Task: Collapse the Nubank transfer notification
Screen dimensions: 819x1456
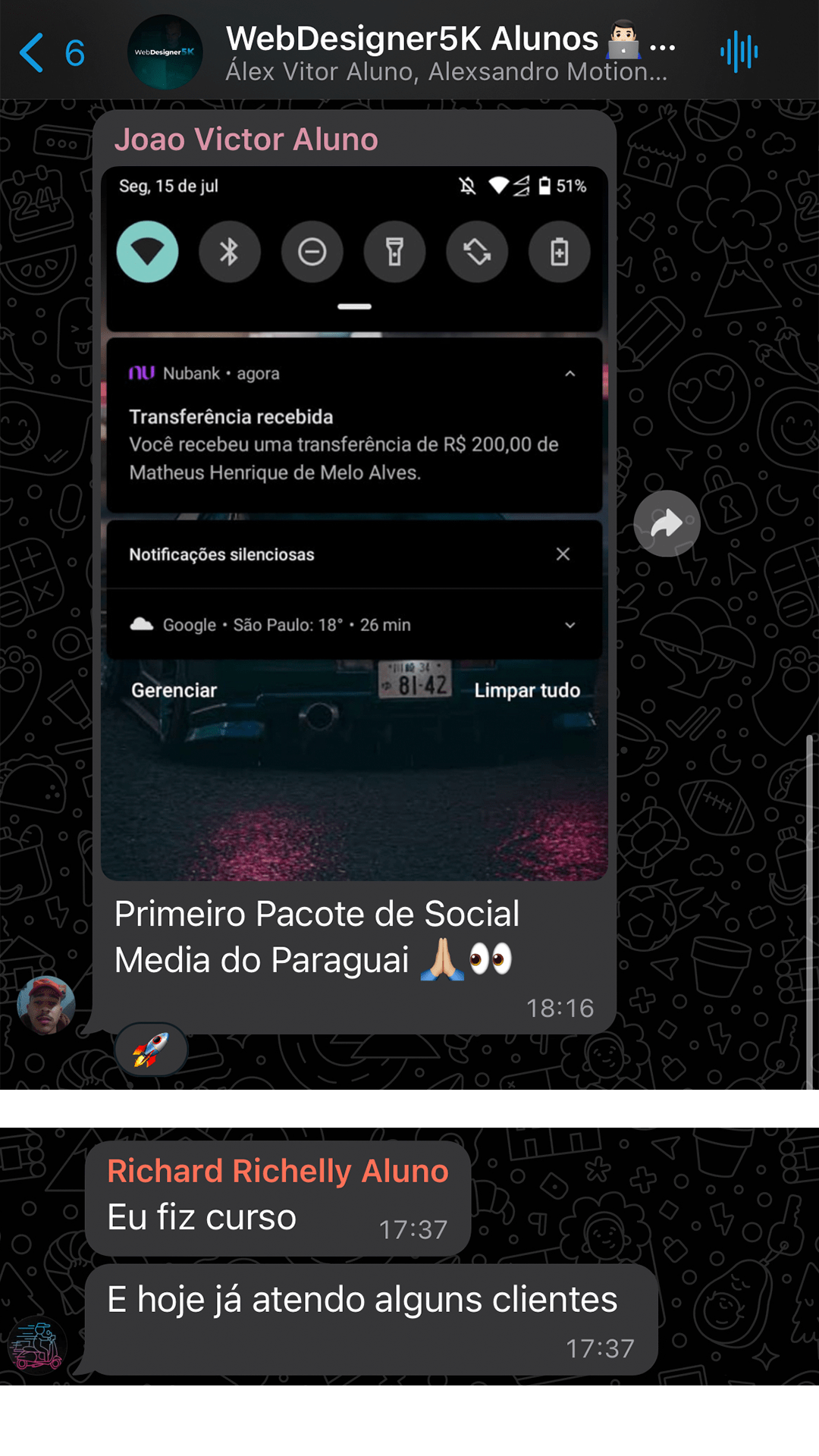Action: click(571, 372)
